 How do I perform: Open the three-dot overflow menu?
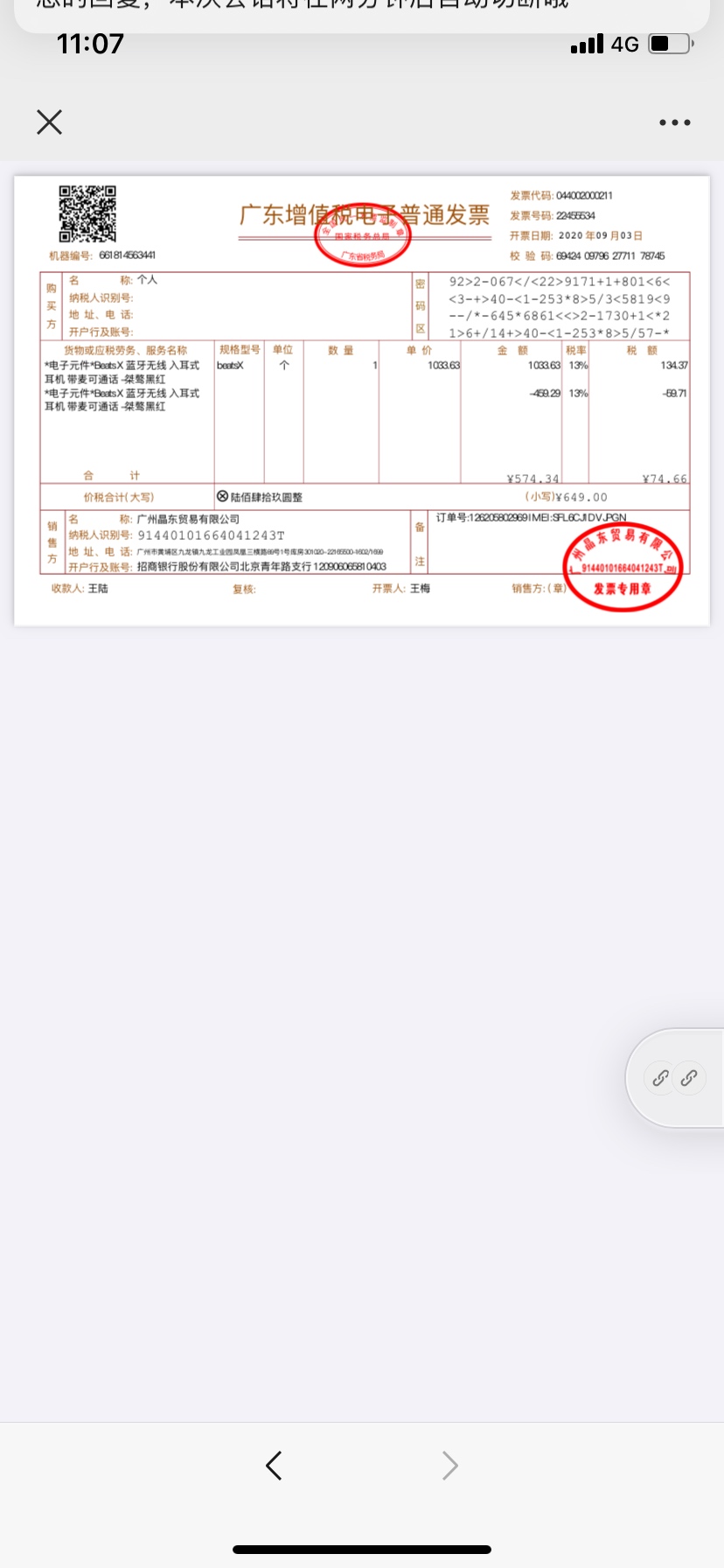pyautogui.click(x=674, y=123)
